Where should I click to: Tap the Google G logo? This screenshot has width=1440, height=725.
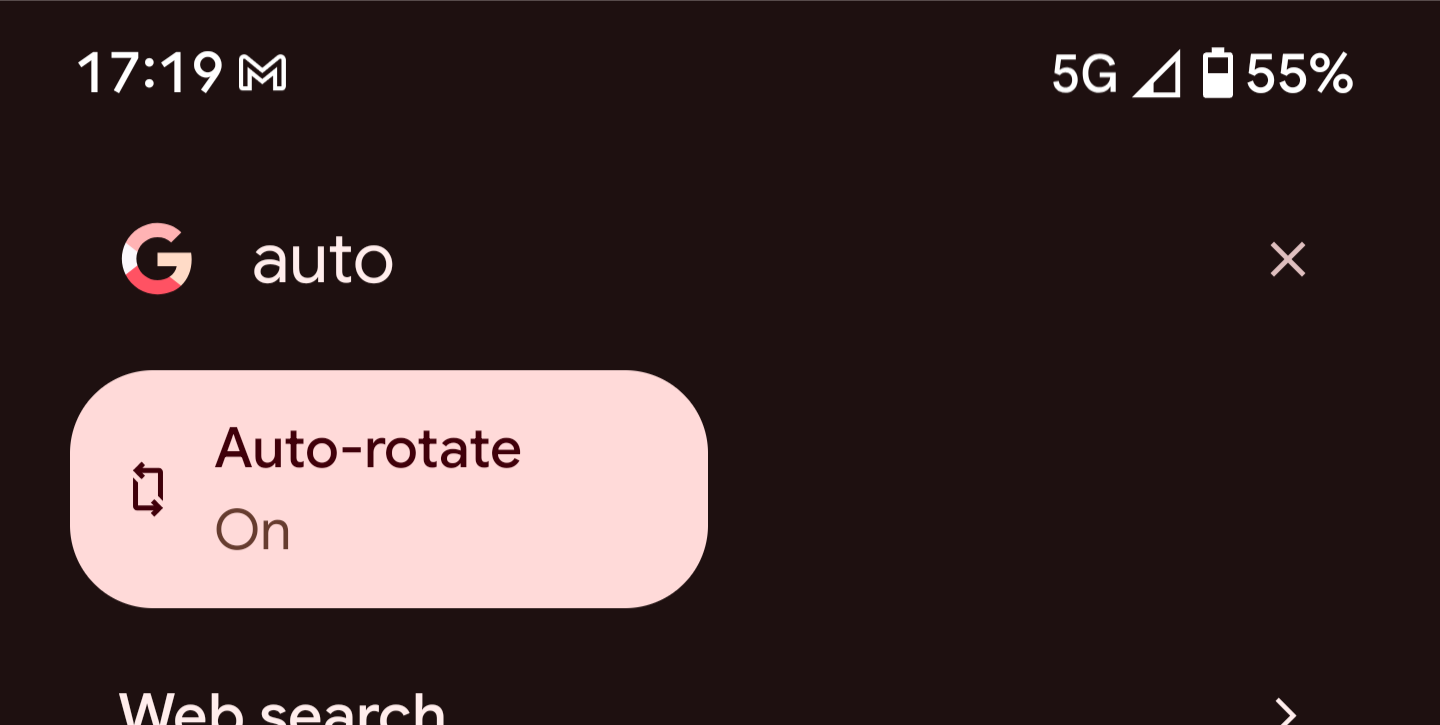tap(157, 259)
